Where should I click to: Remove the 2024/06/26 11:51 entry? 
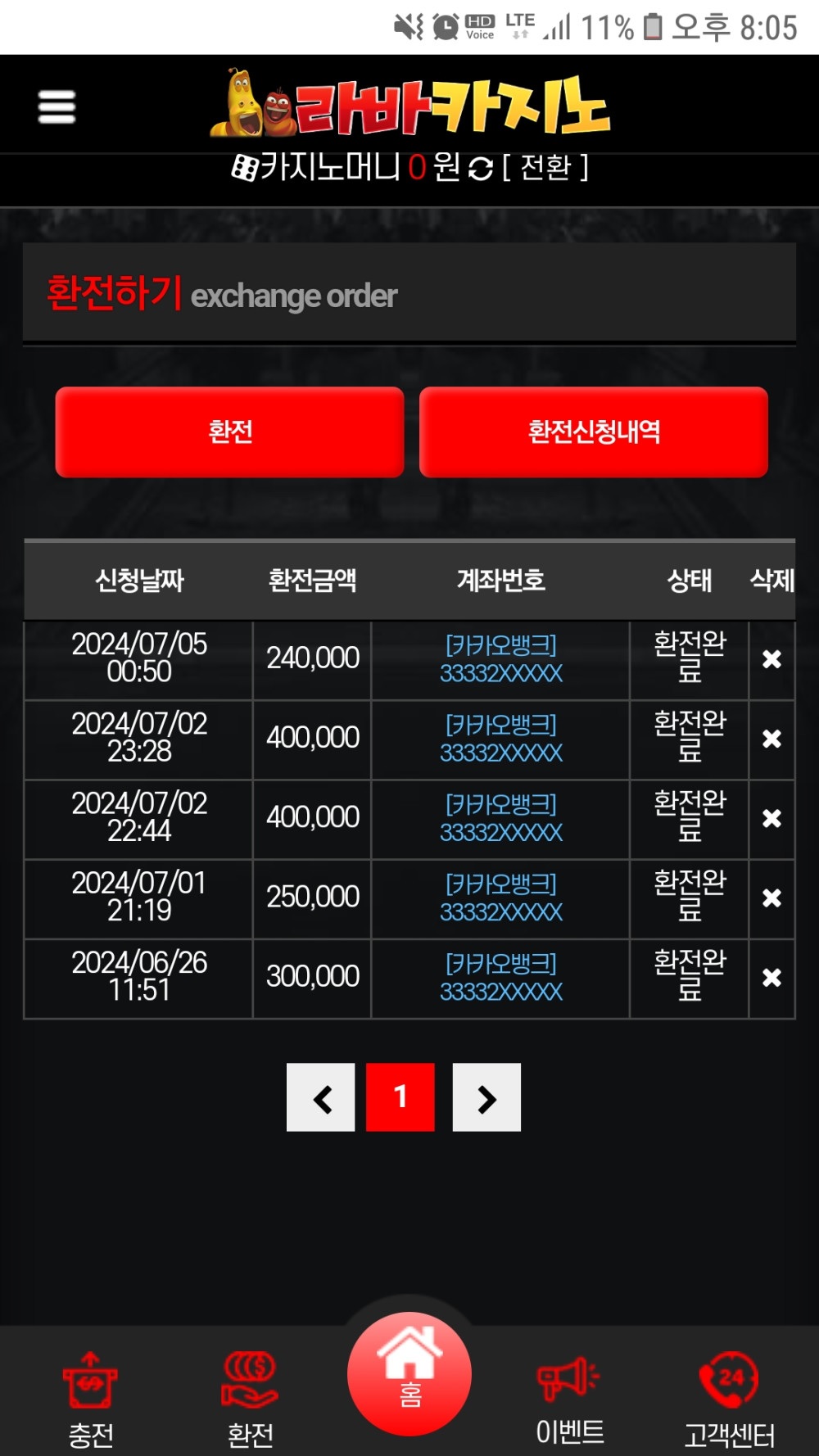[771, 977]
